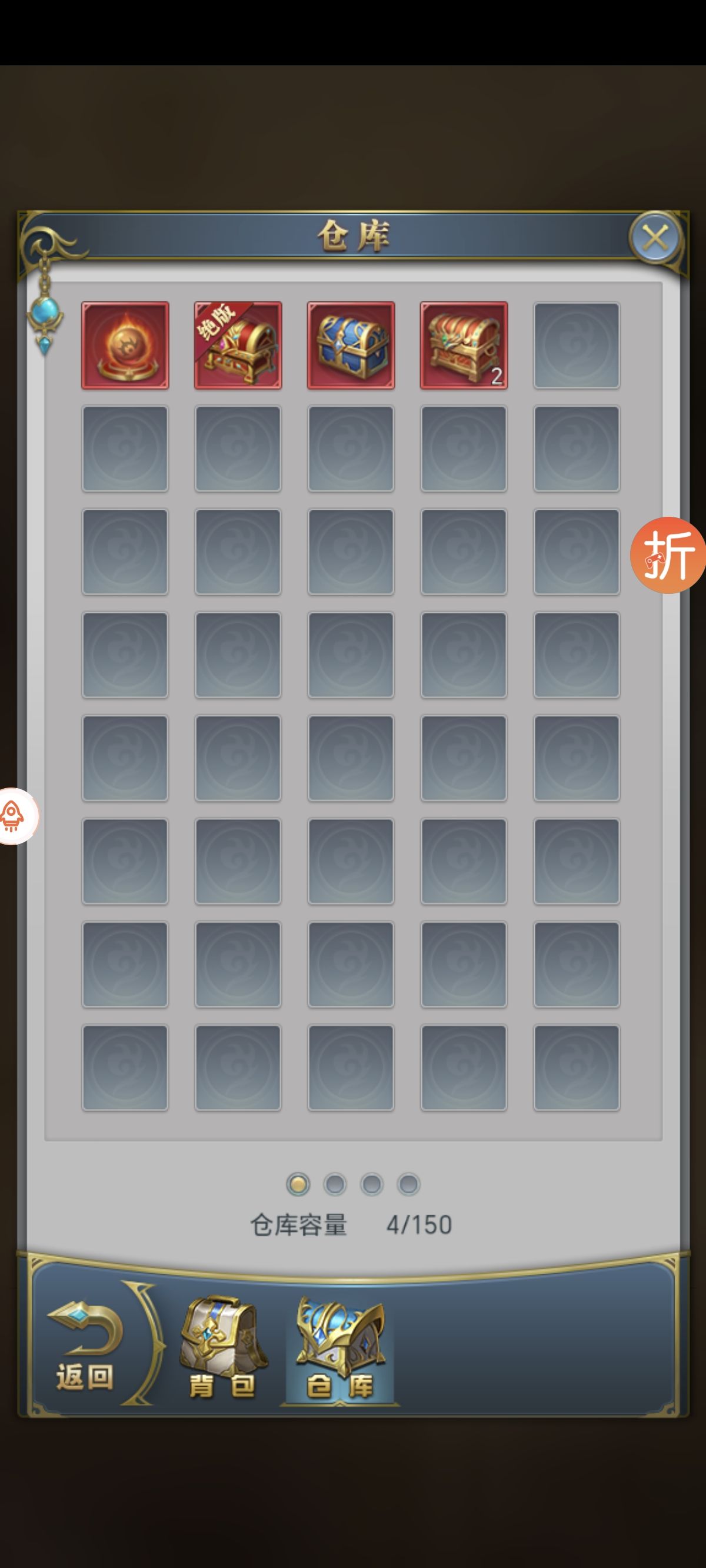Viewport: 706px width, 1568px height.
Task: Open the orange 折 discount floating button
Action: click(668, 554)
